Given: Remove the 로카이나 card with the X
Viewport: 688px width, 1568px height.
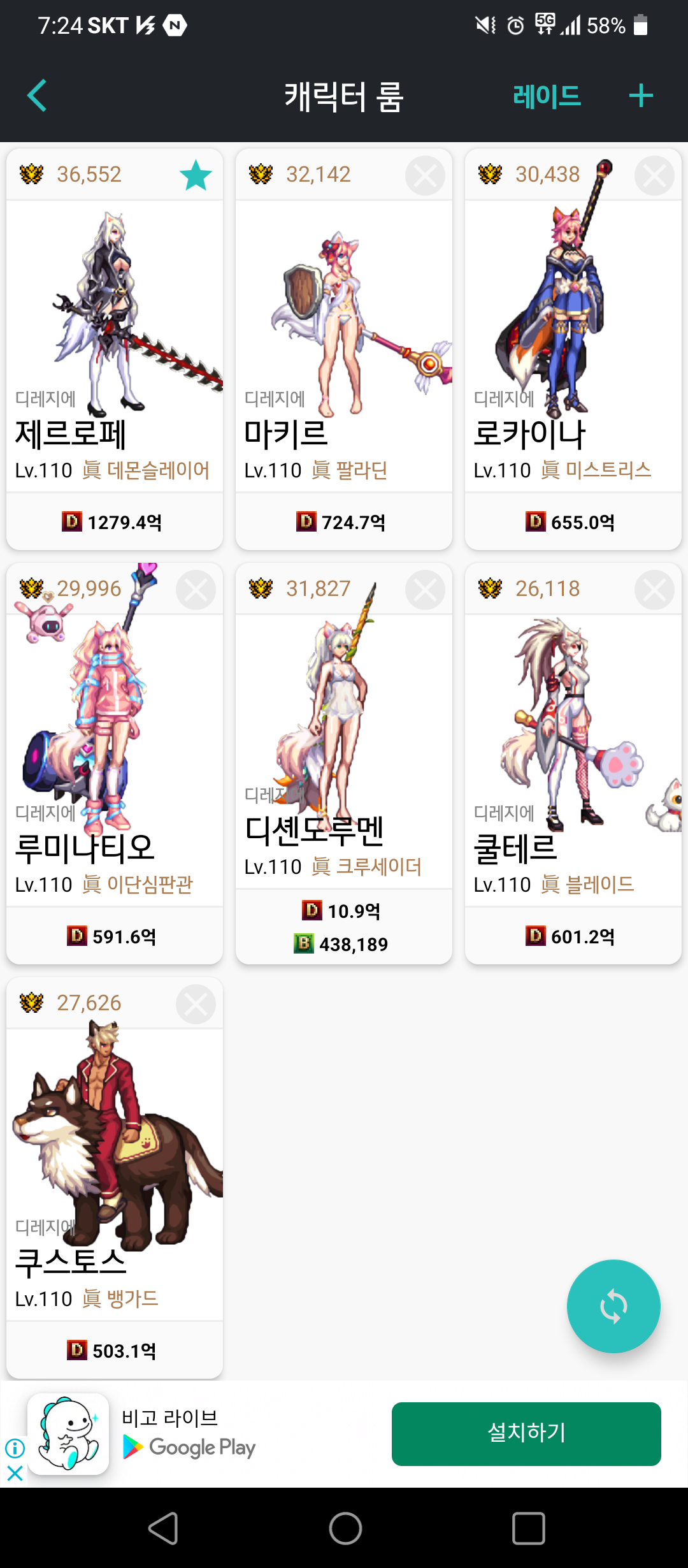Looking at the screenshot, I should pos(654,175).
